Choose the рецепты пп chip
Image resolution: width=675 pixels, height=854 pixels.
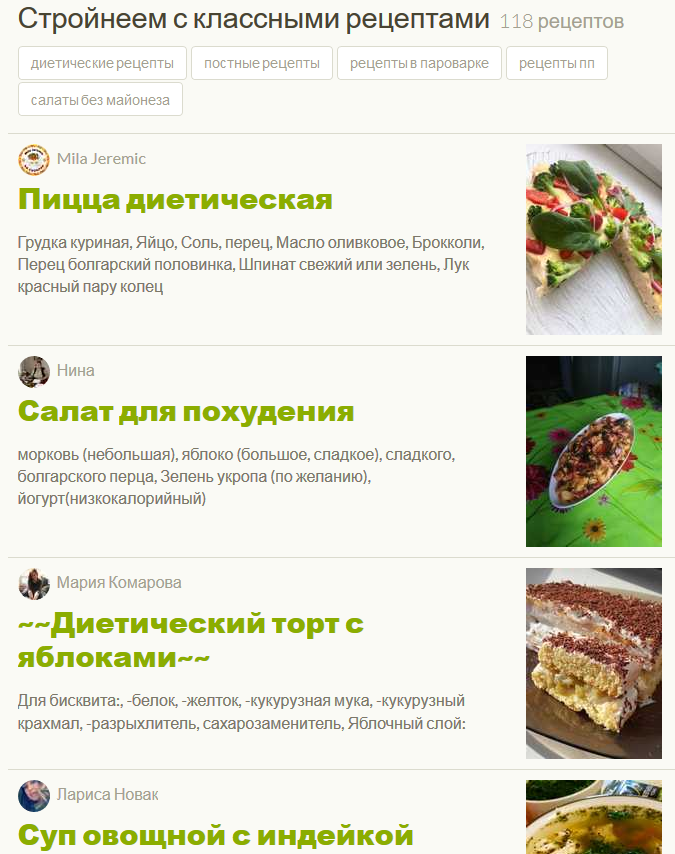click(556, 63)
